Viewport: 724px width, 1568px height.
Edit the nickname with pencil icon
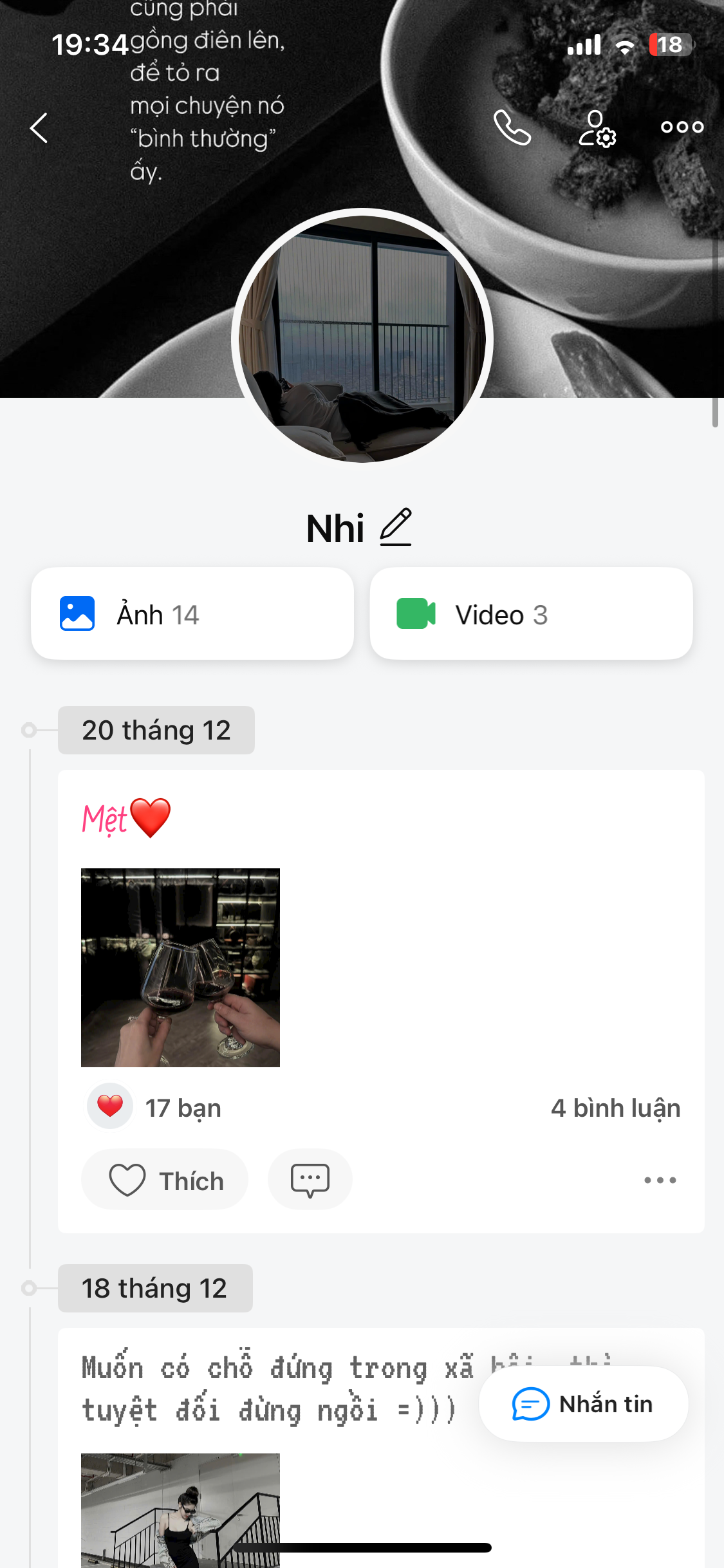pyautogui.click(x=396, y=527)
